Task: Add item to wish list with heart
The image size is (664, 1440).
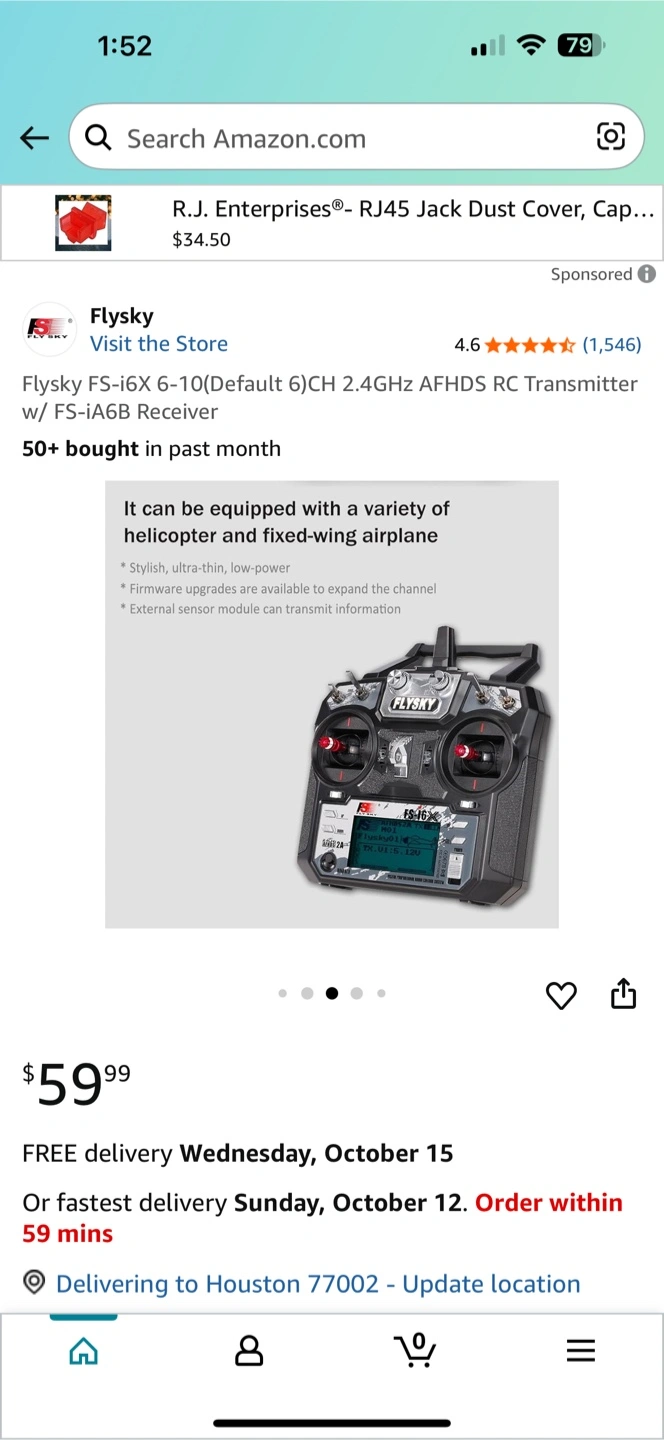Action: pyautogui.click(x=561, y=995)
